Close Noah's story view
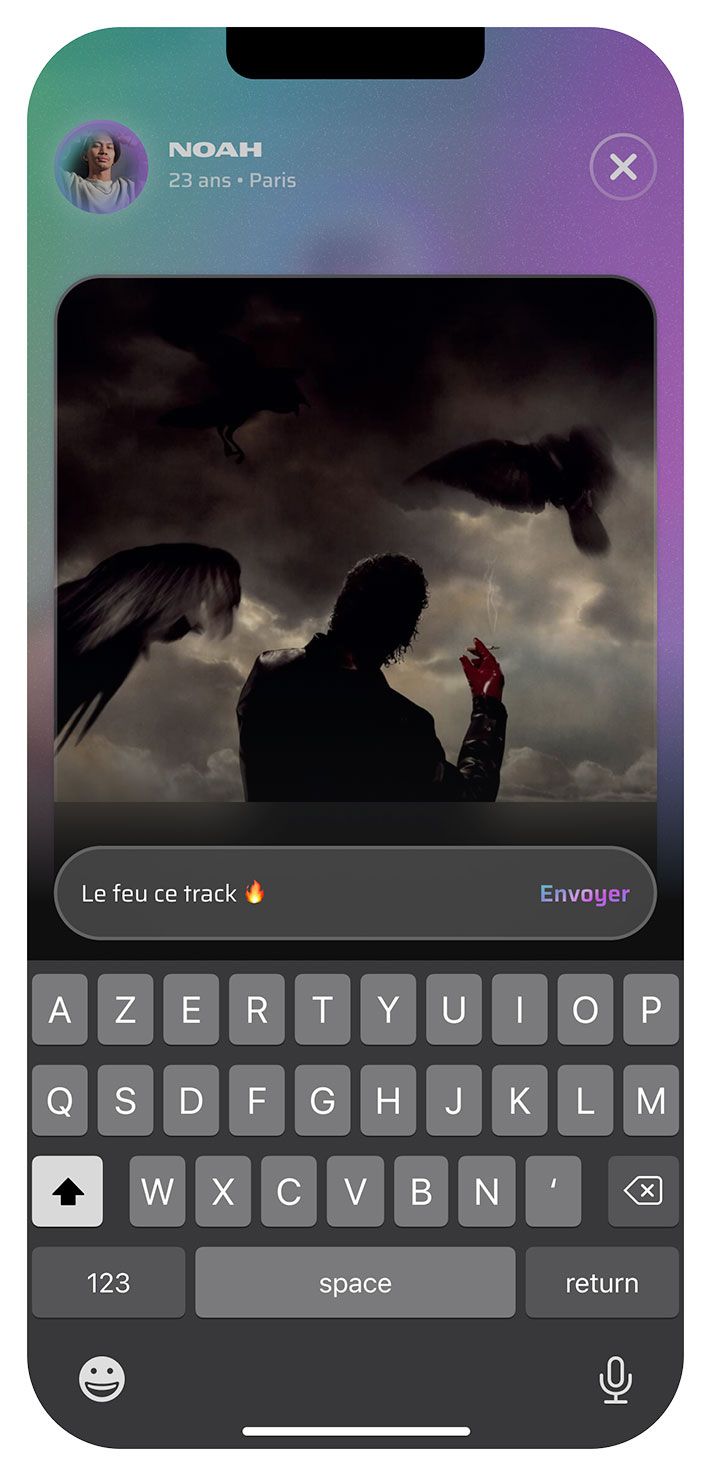 click(622, 167)
